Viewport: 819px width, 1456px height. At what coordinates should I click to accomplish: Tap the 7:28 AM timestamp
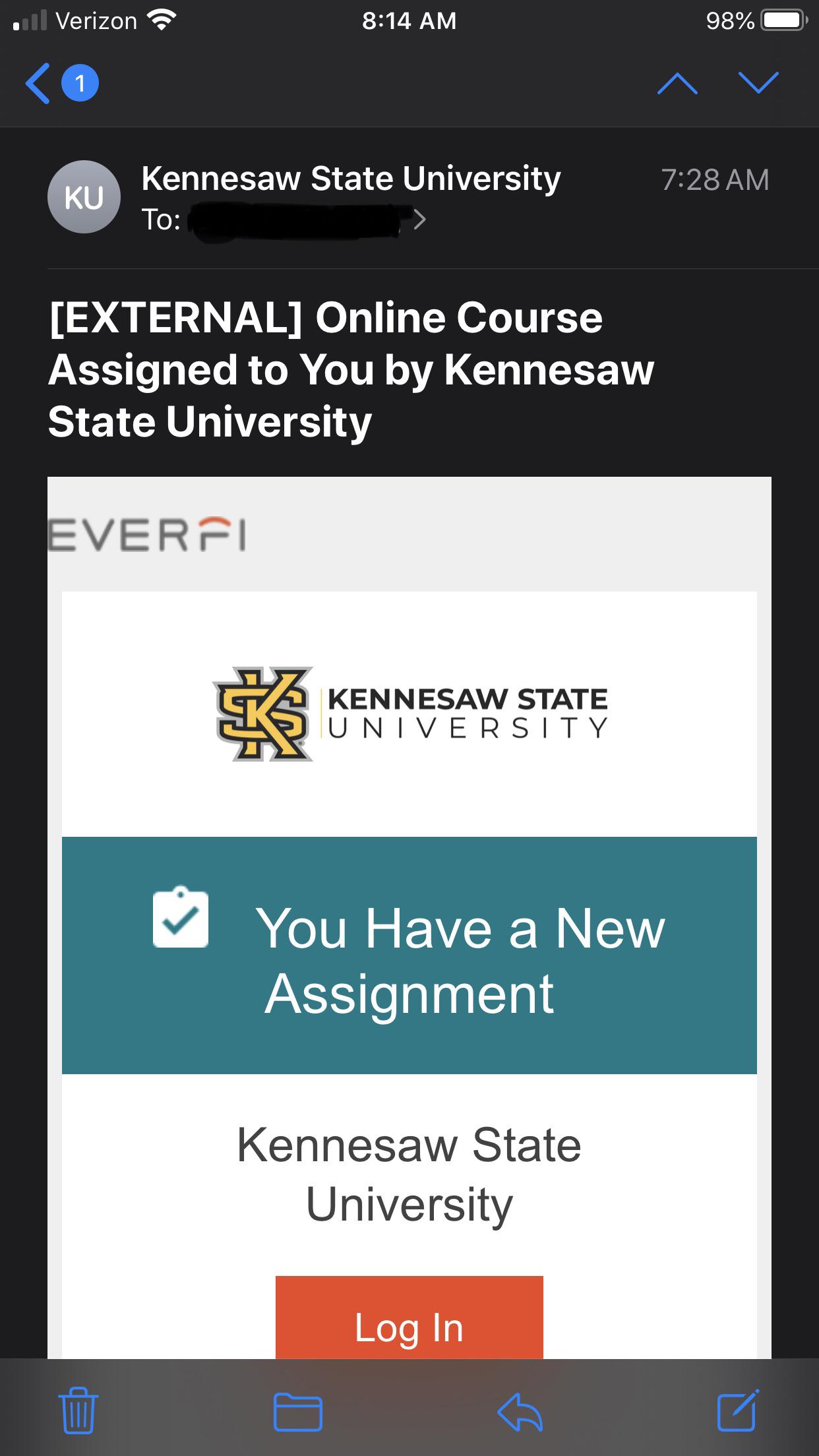[715, 178]
